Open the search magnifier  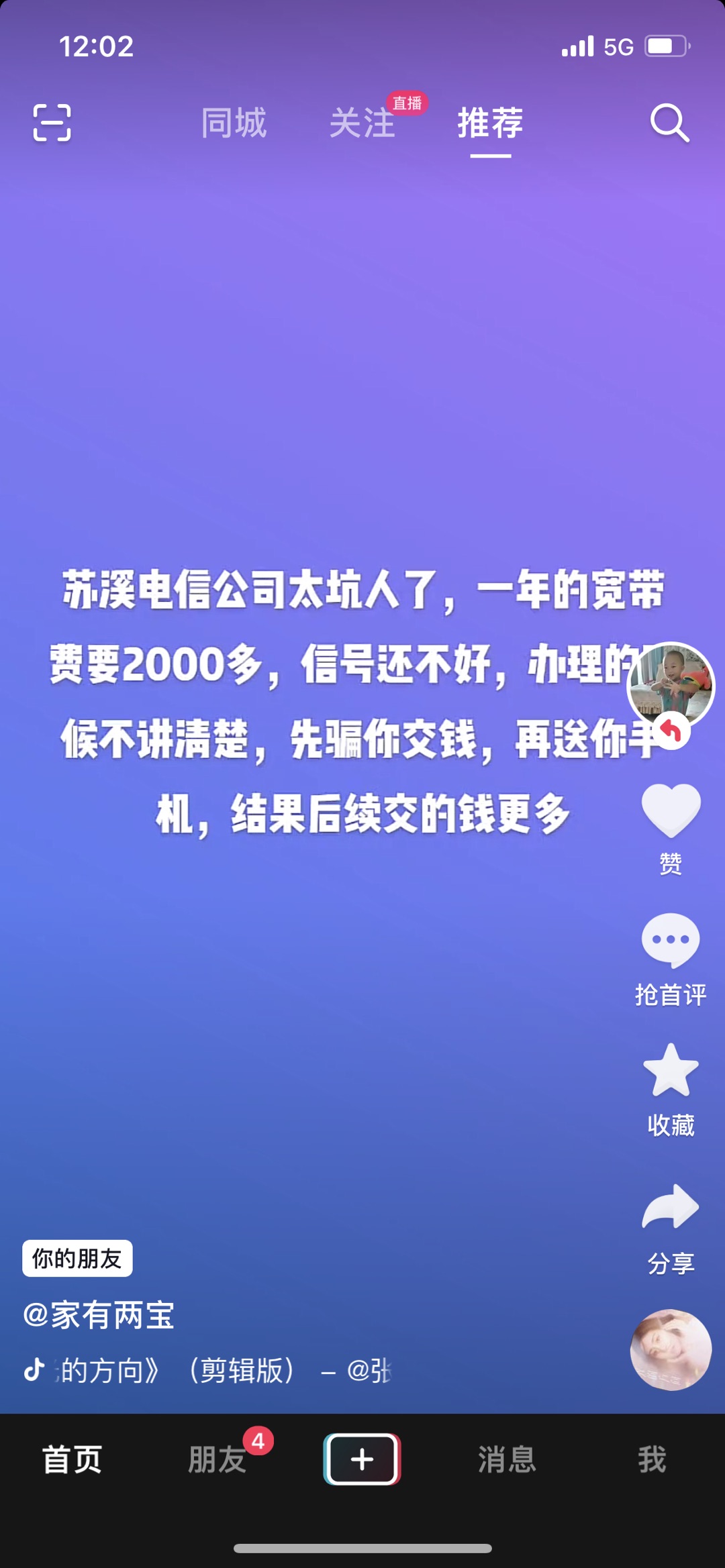click(x=669, y=123)
